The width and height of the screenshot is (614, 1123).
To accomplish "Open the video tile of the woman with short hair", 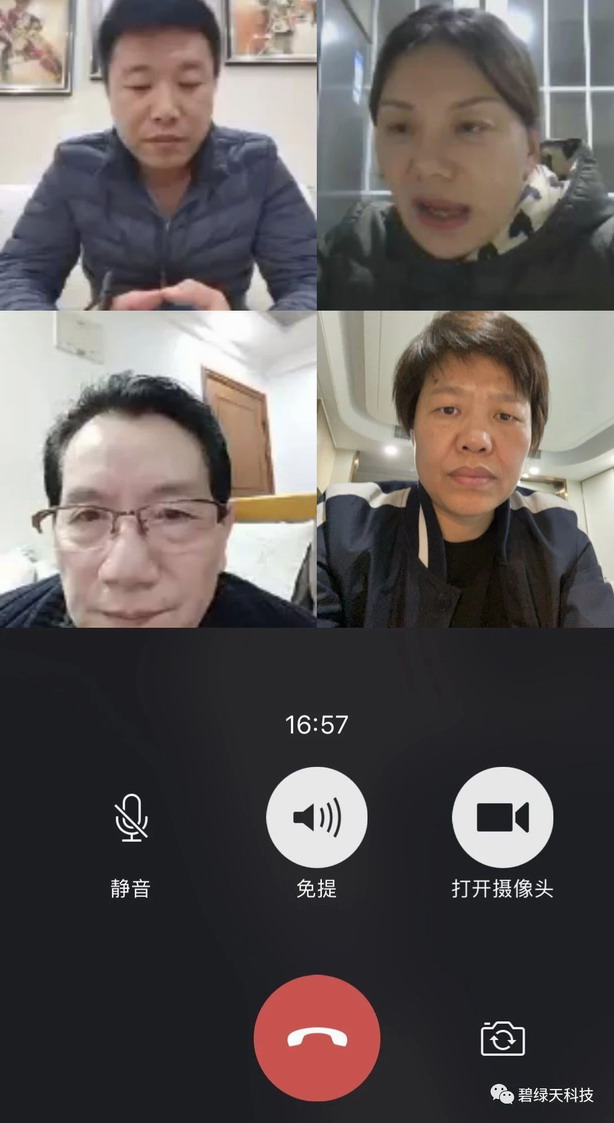I will (x=466, y=470).
